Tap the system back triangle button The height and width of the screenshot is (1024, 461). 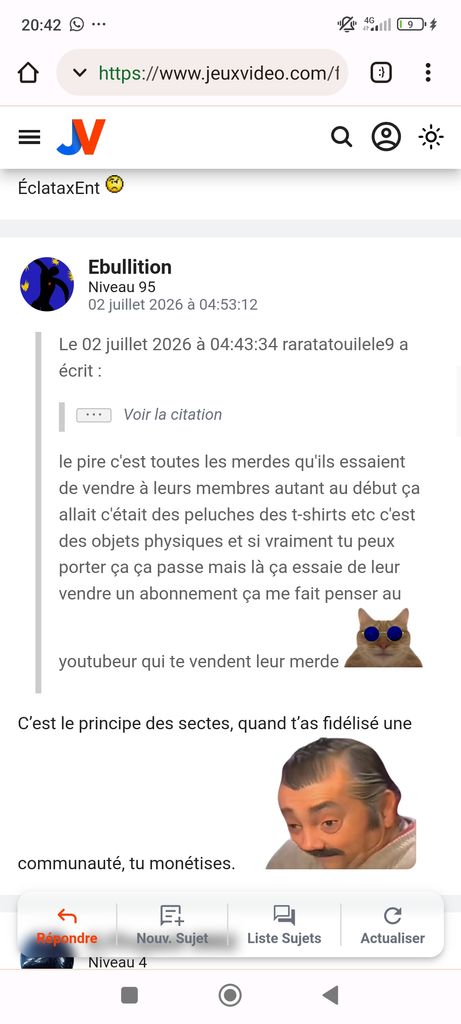[x=331, y=995]
